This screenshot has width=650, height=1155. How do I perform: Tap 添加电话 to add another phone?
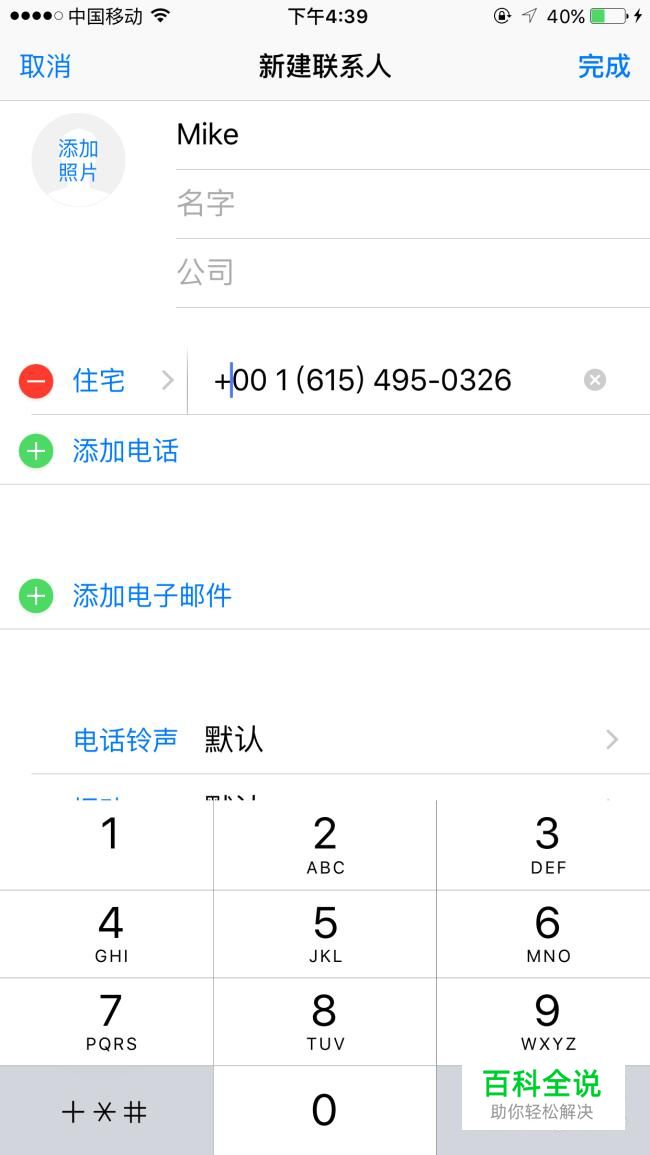pyautogui.click(x=325, y=450)
